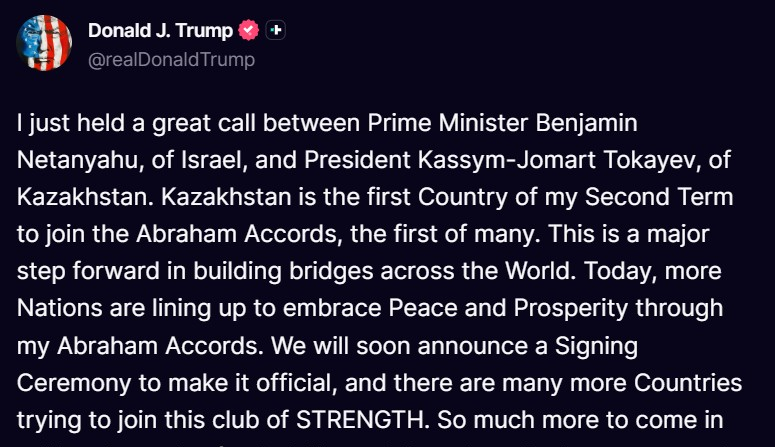Image resolution: width=775 pixels, height=447 pixels.
Task: Tap the Donald J. Trump display name
Action: click(x=161, y=31)
